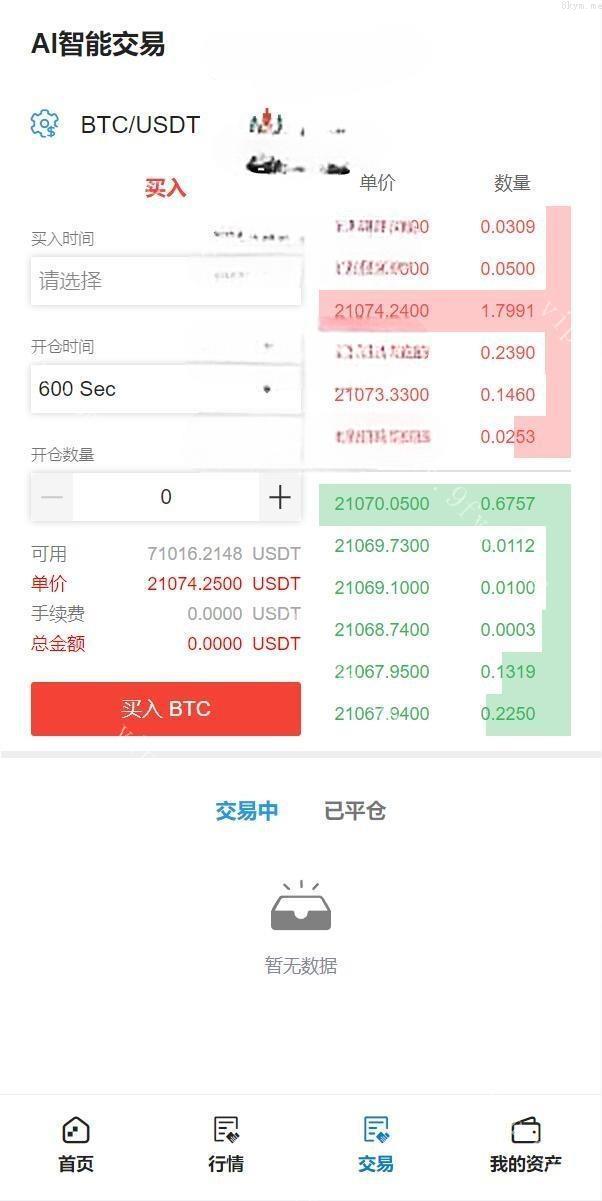Expand the 600 Sec 开仓时间 dropdown
The image size is (602, 1201).
pos(165,389)
